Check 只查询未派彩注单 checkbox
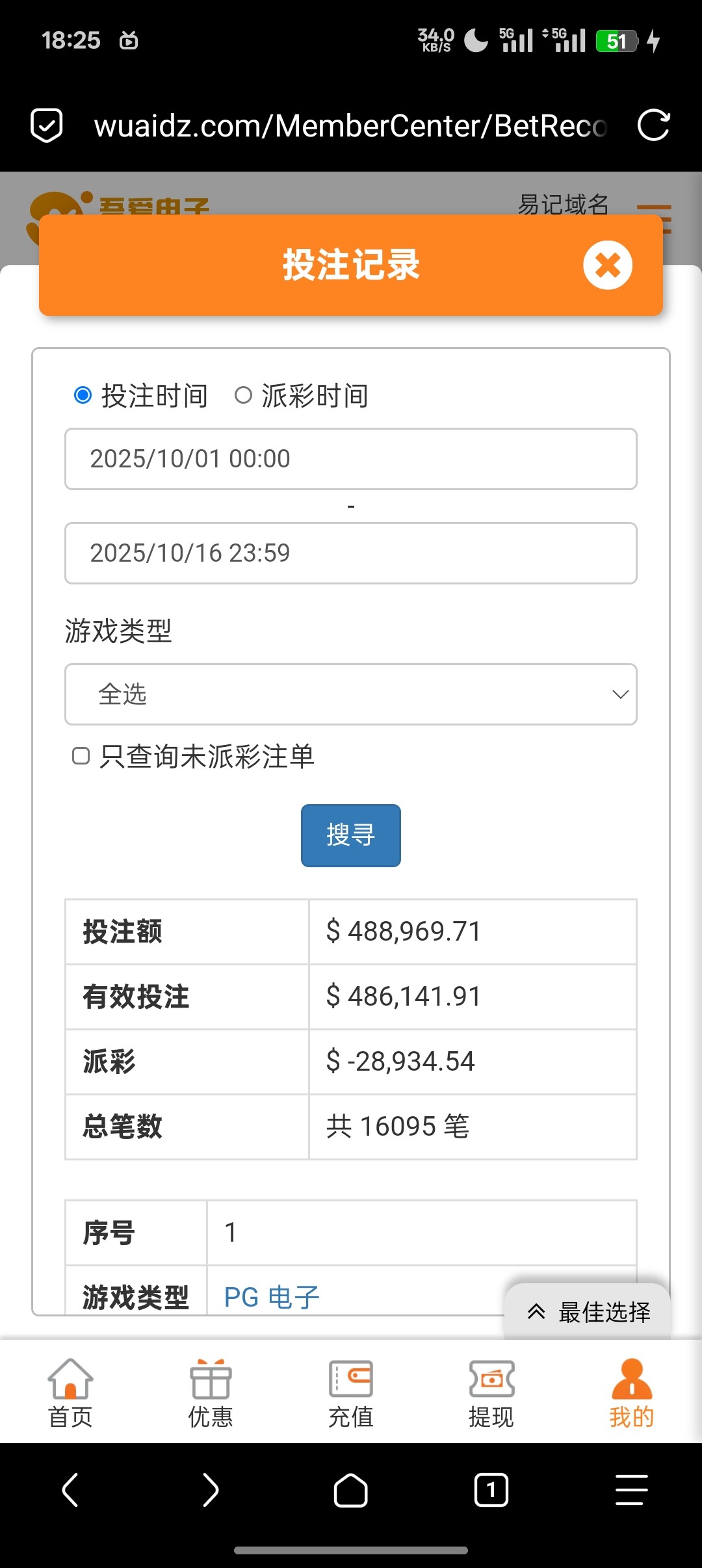This screenshot has height=1568, width=702. pos(81,756)
